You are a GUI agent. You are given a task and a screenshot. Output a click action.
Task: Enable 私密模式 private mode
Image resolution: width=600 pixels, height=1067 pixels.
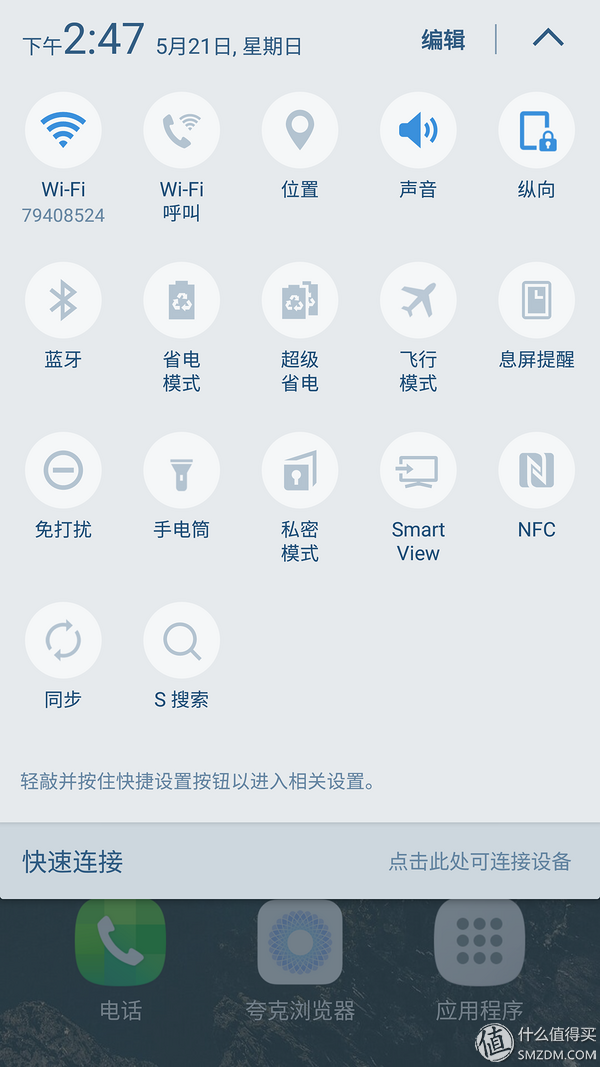point(300,471)
